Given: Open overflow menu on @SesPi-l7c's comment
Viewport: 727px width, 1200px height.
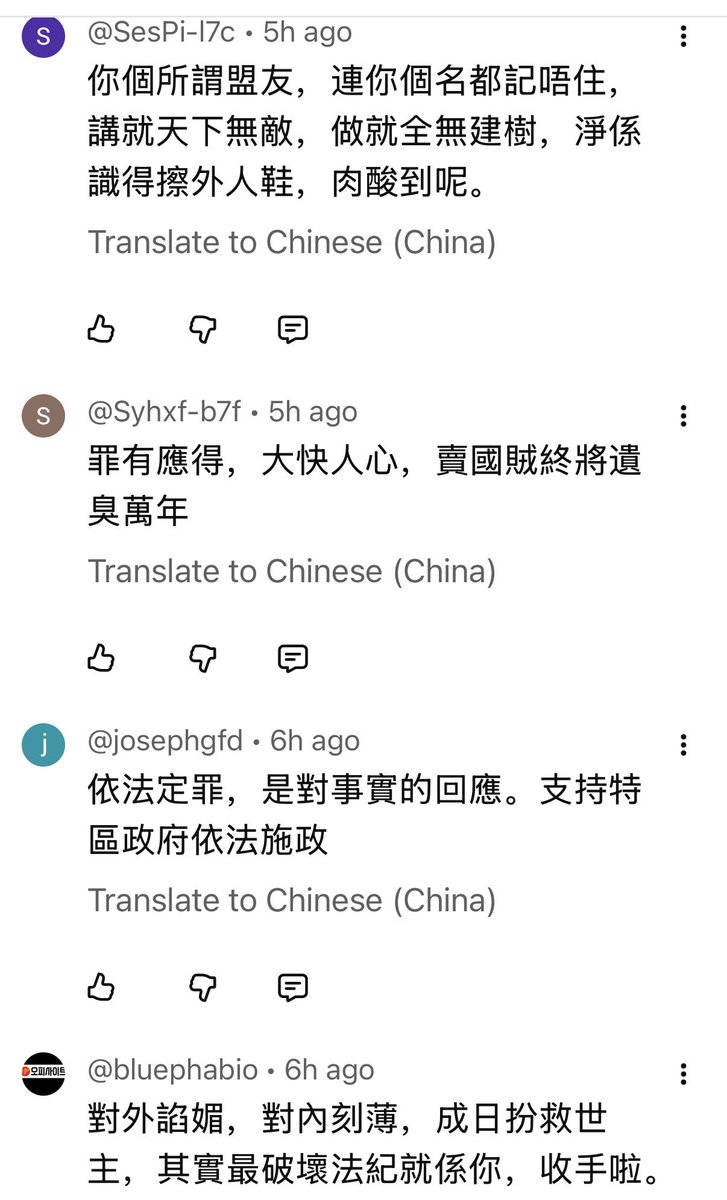Looking at the screenshot, I should 683,37.
